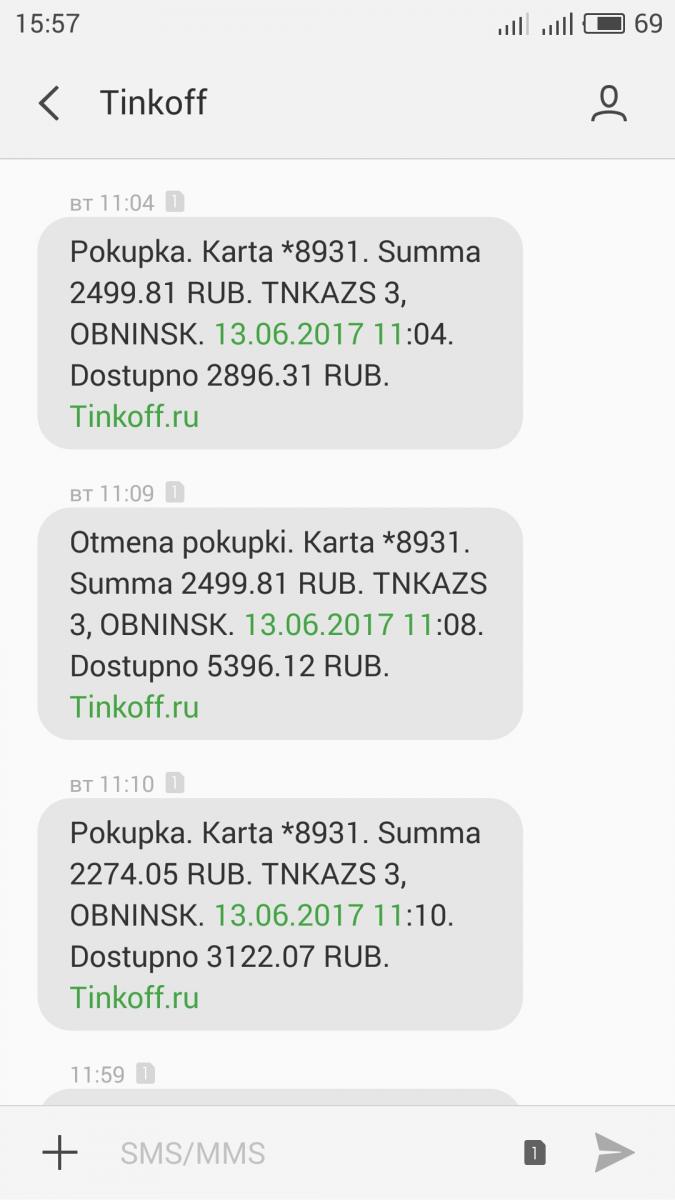This screenshot has height=1200, width=675.
Task: Open Tinkoff.ru link in Otmena pokupki message
Action: [134, 707]
